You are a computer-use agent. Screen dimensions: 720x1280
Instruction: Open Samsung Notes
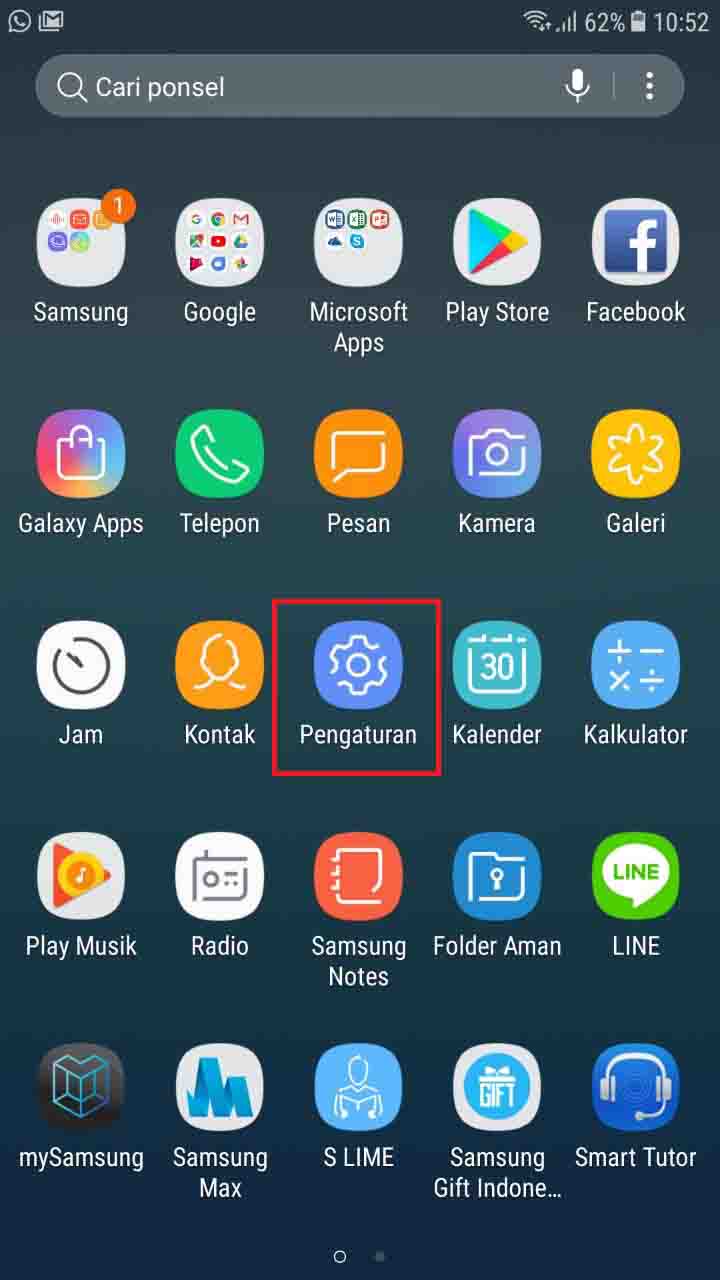tap(358, 877)
